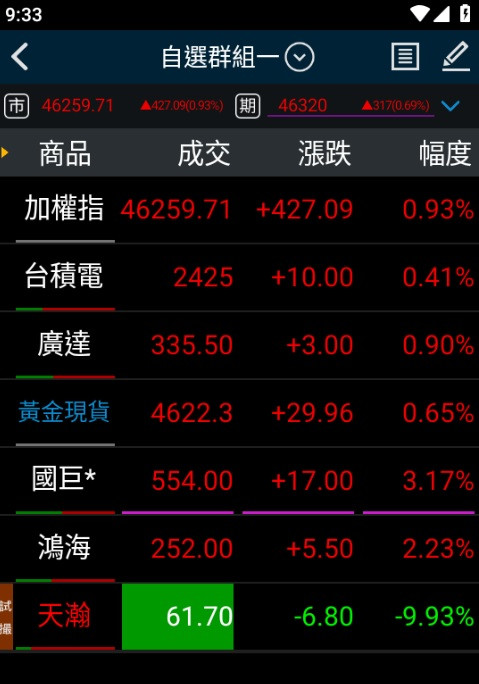This screenshot has height=684, width=479.
Task: Open the 自選群組一 group dropdown
Action: 238,57
